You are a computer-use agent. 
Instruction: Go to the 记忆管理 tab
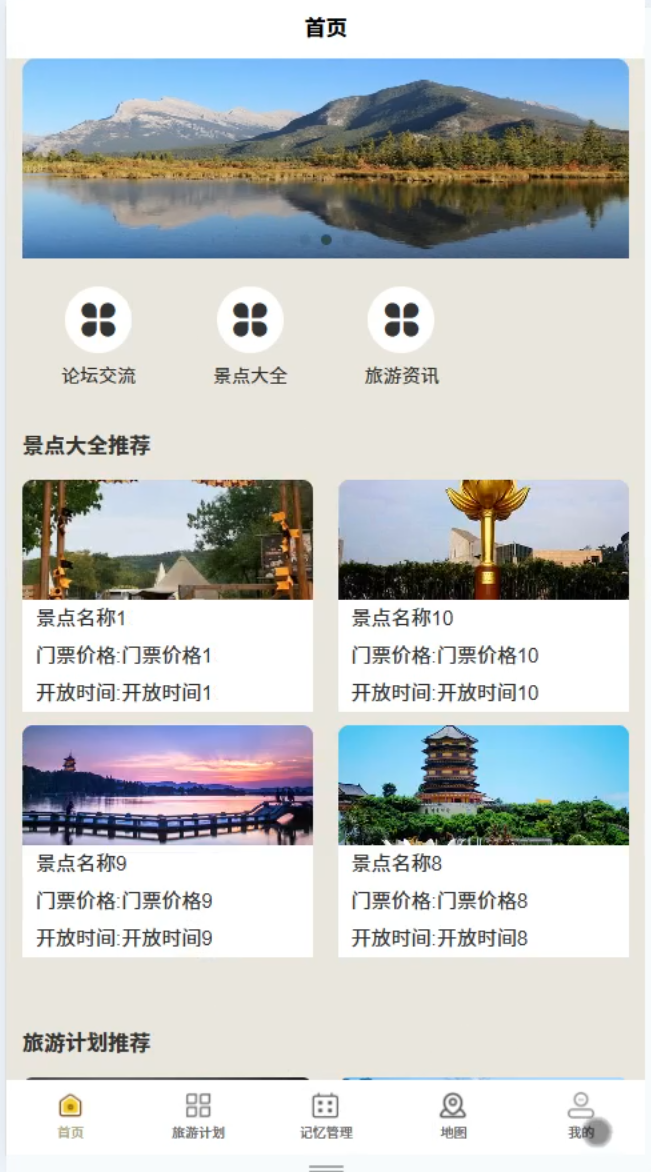[x=325, y=1115]
